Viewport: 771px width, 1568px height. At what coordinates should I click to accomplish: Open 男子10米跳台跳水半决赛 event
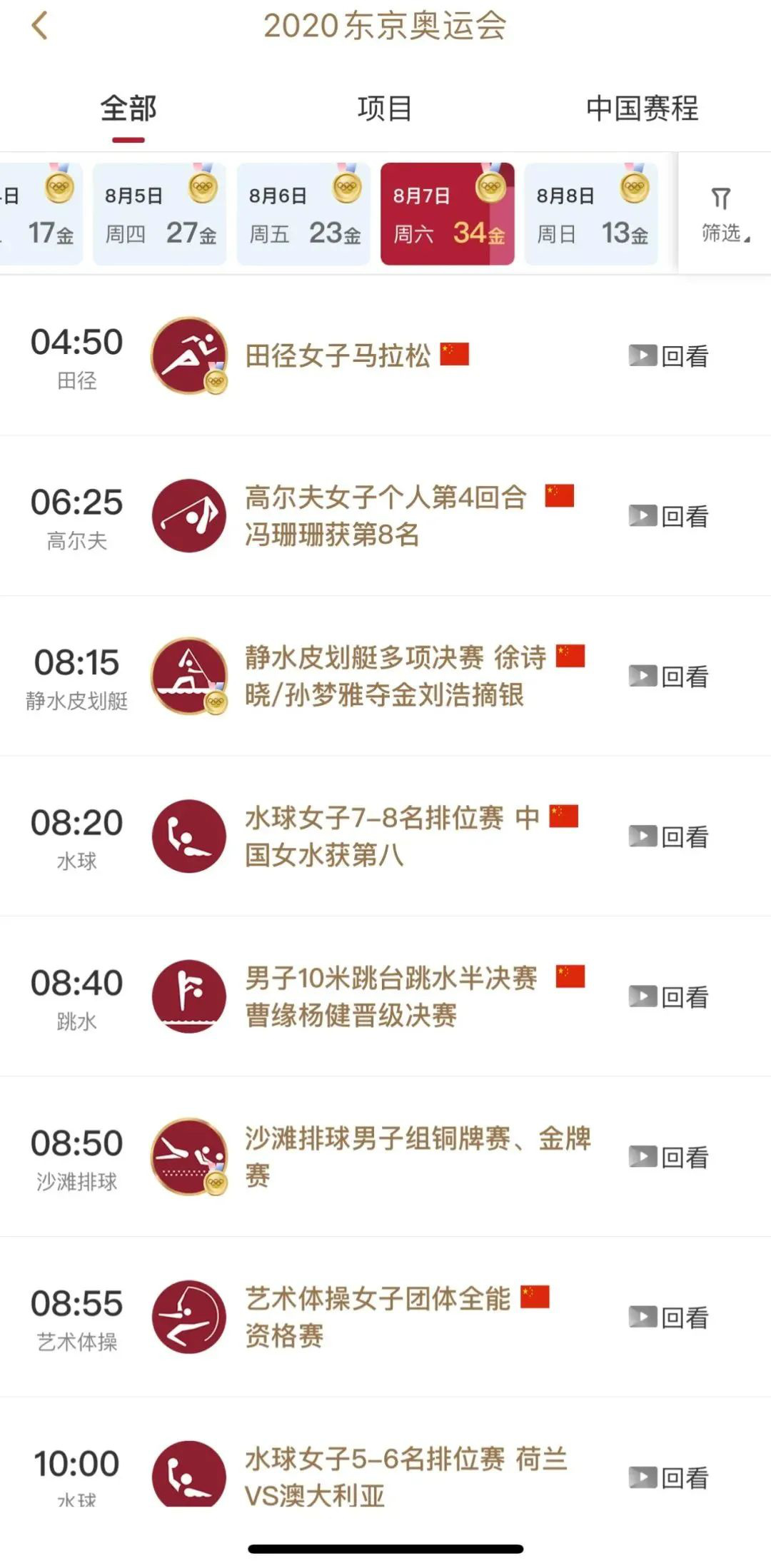pyautogui.click(x=385, y=996)
